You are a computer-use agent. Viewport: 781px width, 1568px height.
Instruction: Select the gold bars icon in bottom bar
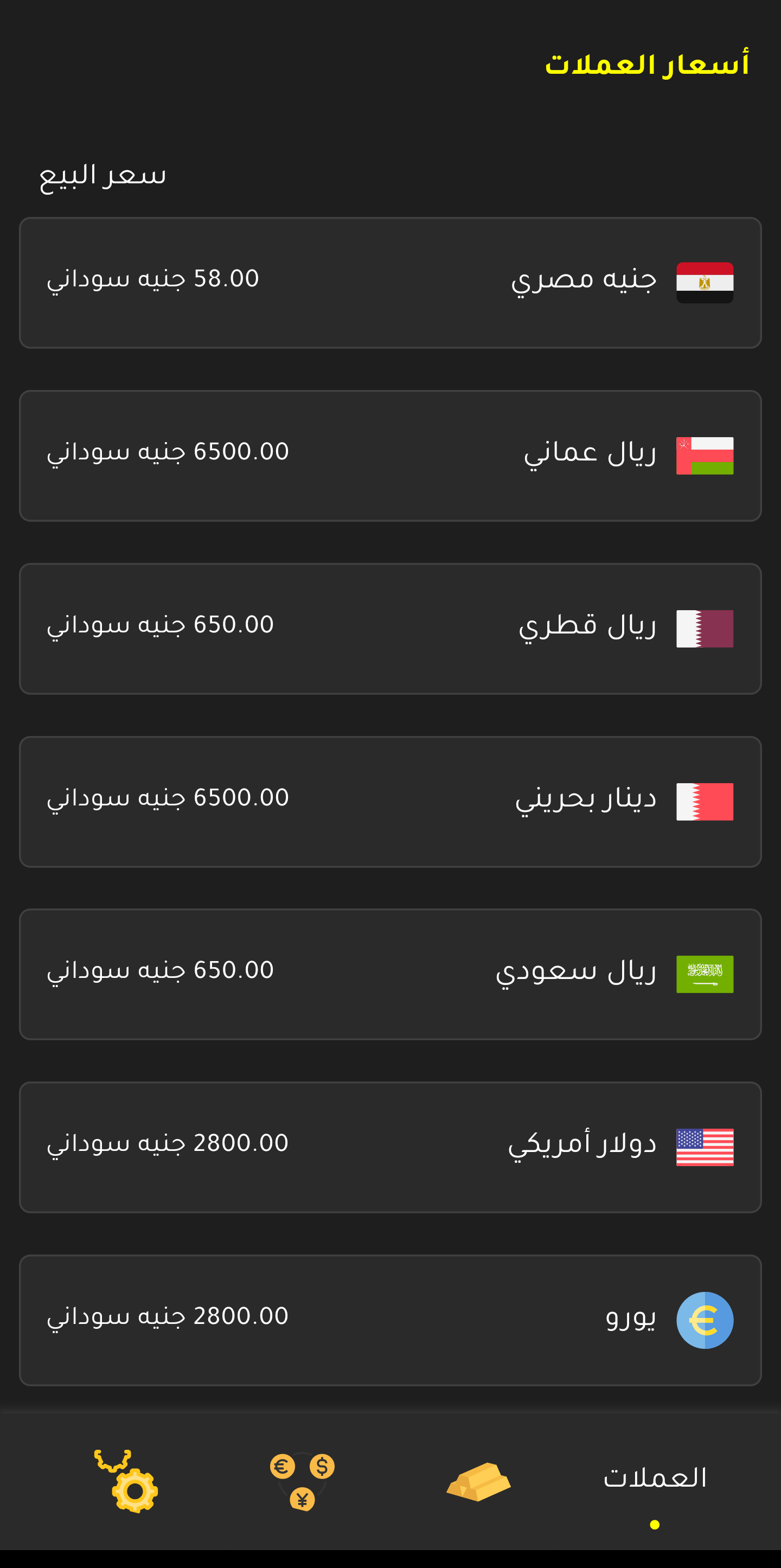478,1483
